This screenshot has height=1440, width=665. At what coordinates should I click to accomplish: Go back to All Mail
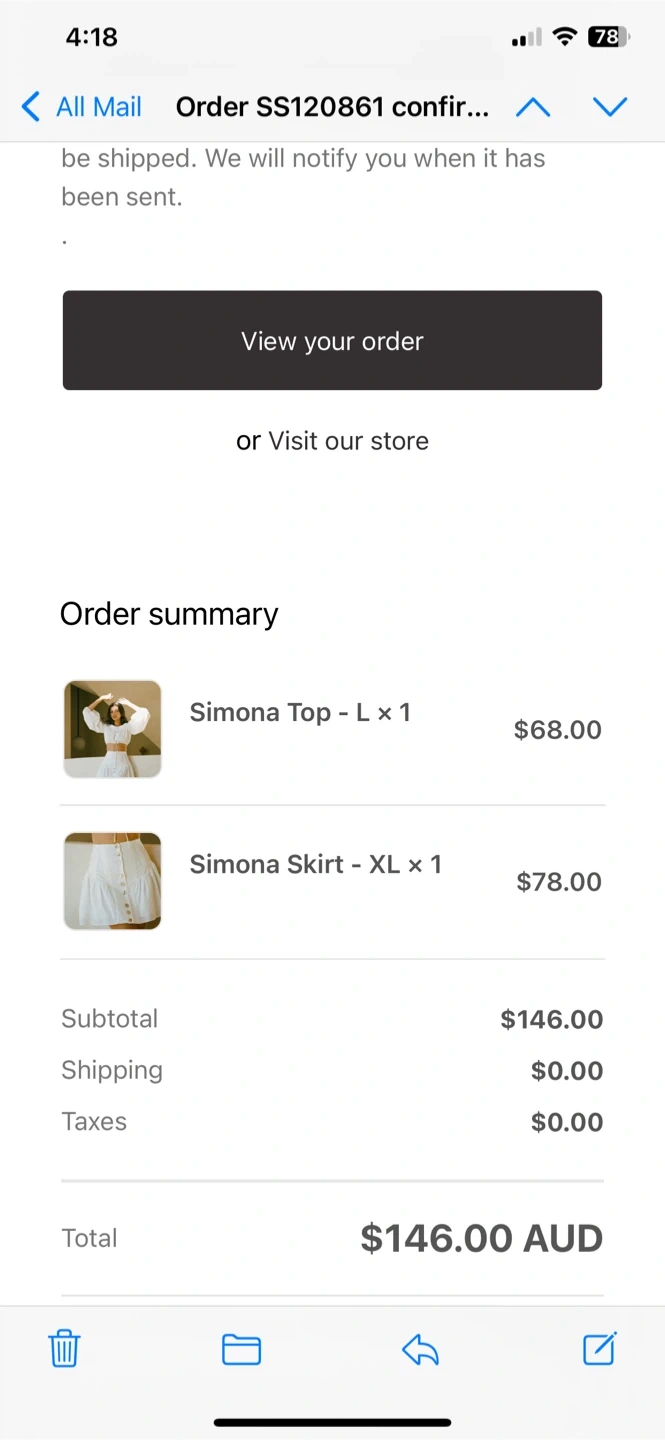pos(82,107)
